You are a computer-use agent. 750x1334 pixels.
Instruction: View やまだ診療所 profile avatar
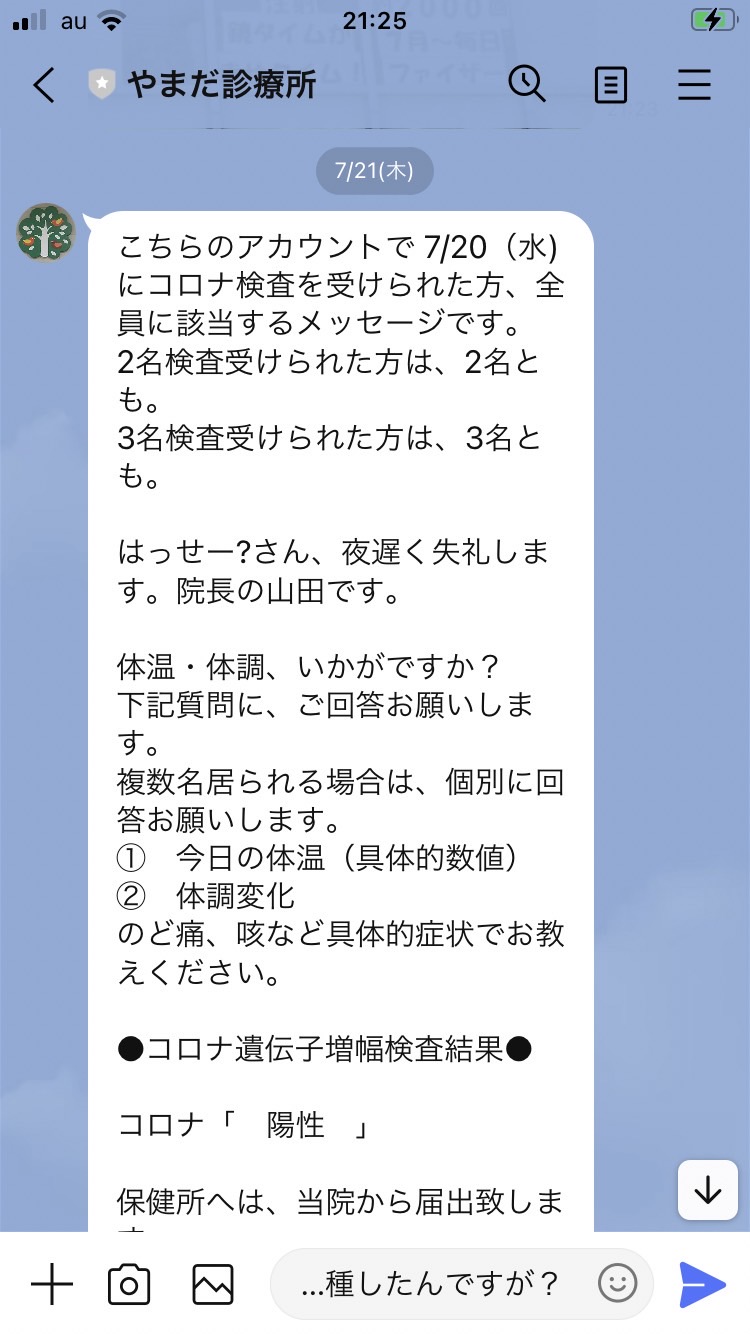[47, 234]
